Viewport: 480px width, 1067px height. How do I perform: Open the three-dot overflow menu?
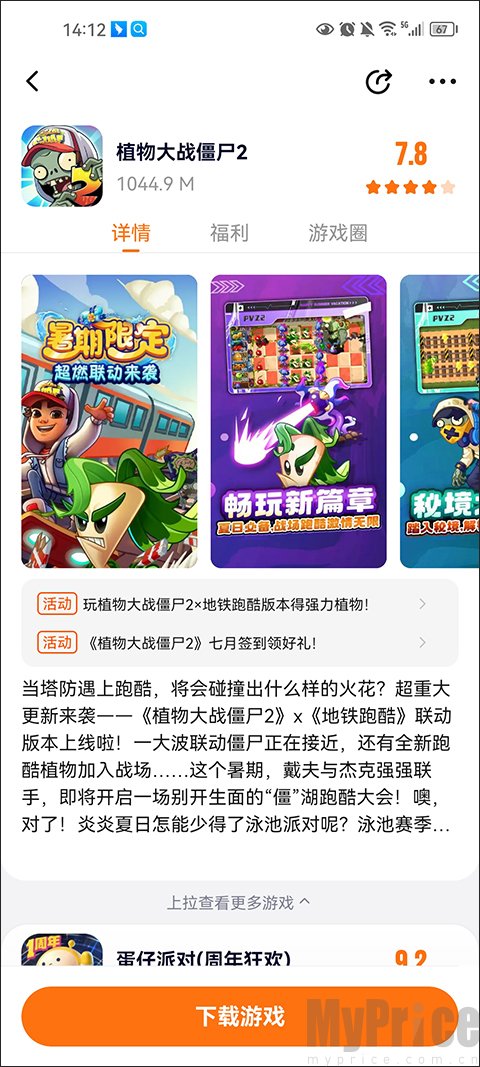443,82
